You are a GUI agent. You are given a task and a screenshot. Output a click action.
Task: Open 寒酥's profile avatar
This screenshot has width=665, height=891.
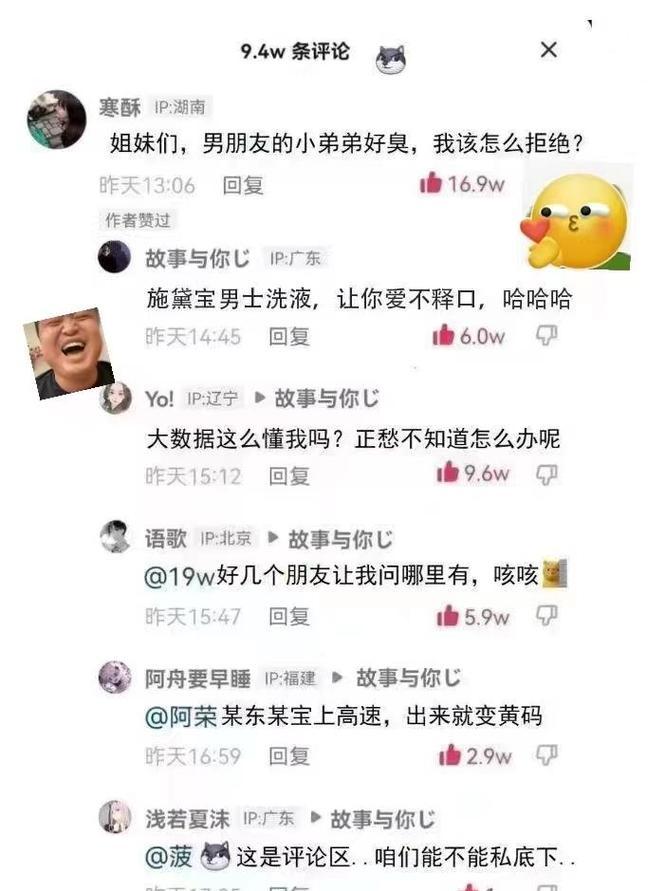coord(56,120)
